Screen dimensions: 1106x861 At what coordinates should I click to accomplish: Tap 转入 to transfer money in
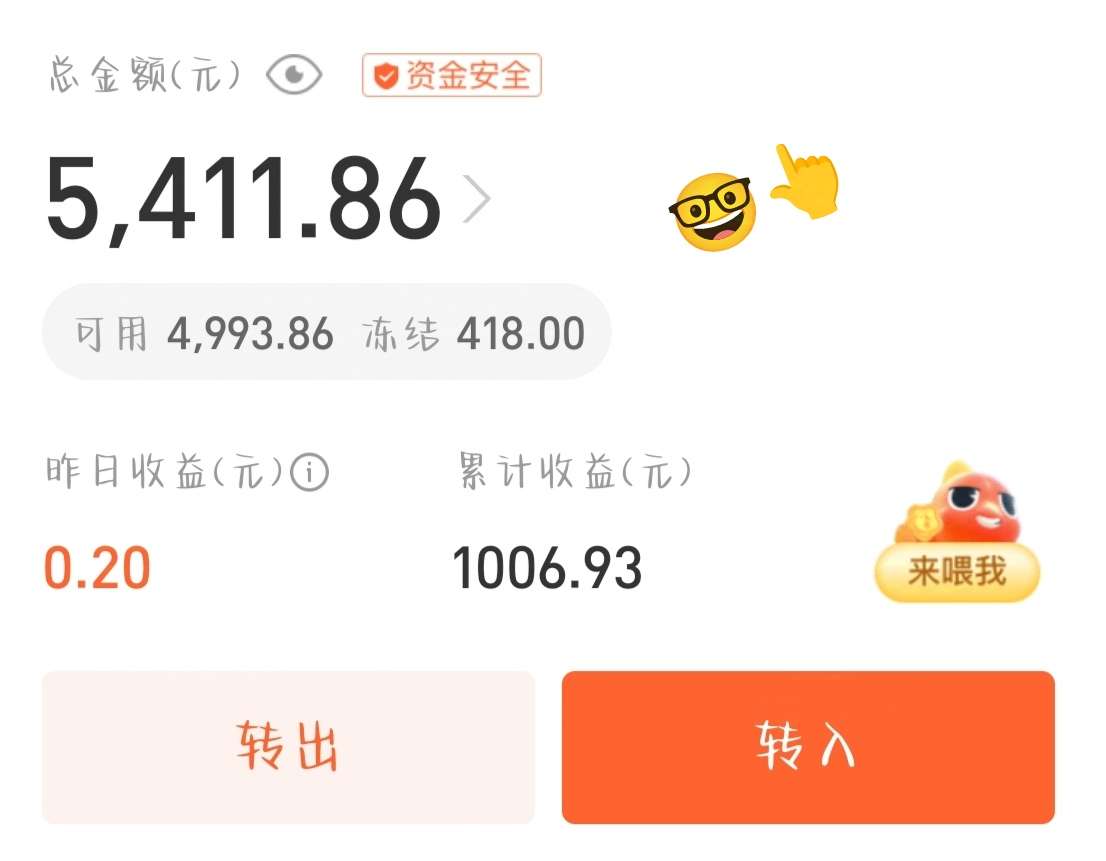(808, 747)
